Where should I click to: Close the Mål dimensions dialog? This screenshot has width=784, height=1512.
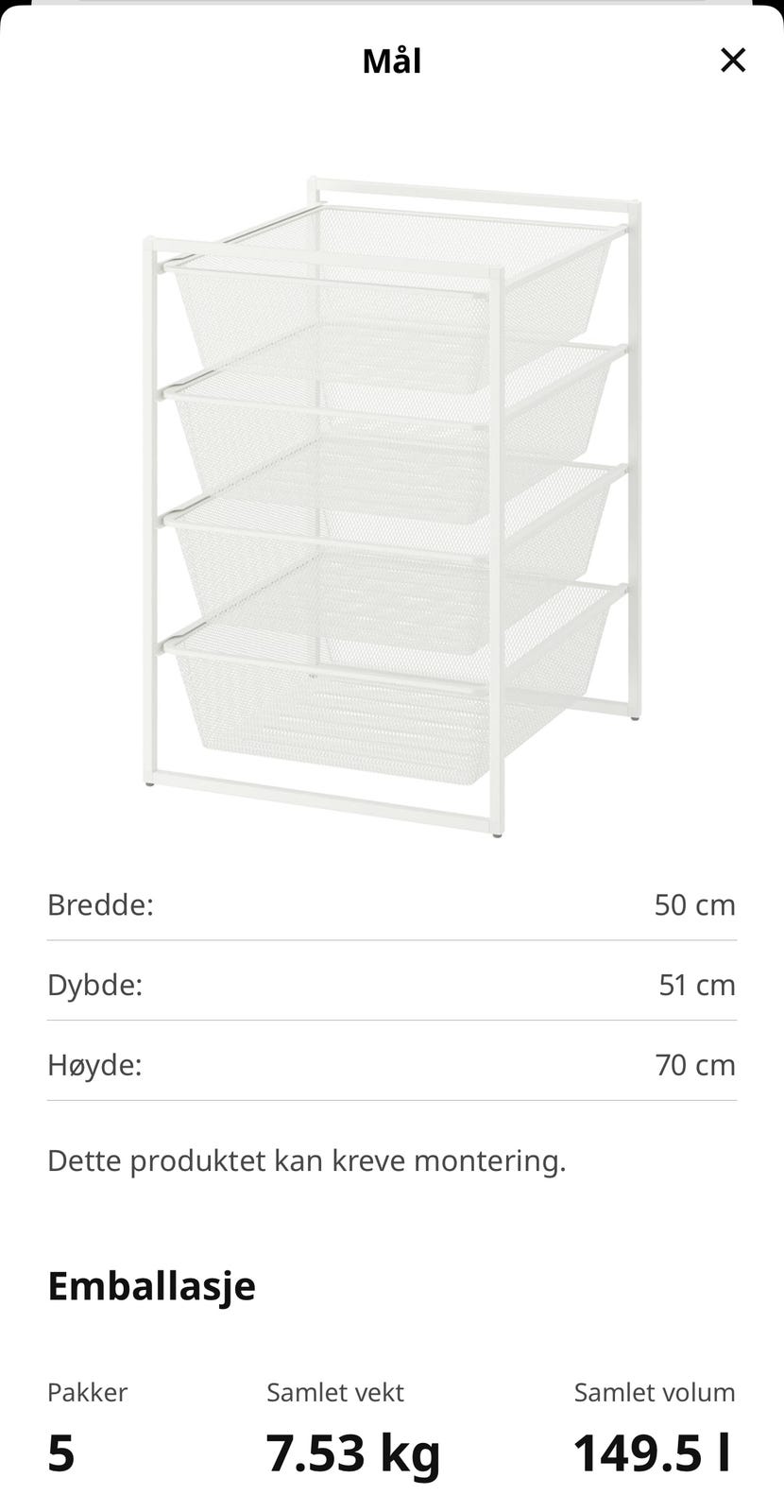coord(733,60)
